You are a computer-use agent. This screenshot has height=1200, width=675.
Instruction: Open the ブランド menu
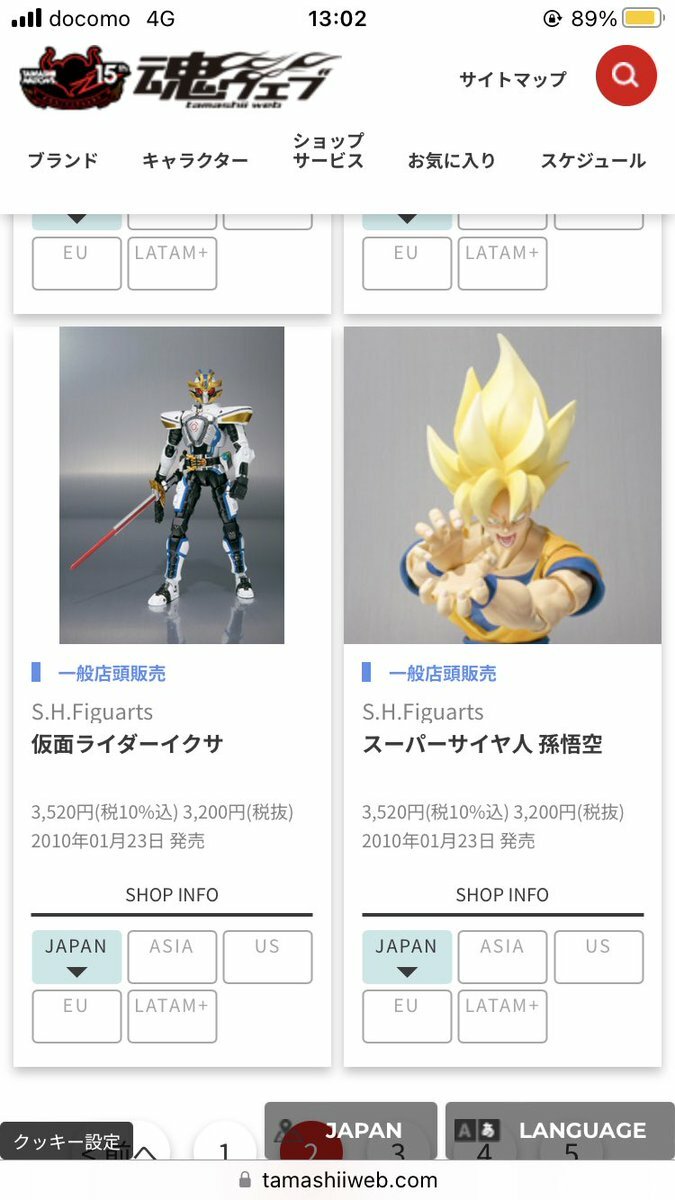(62, 160)
